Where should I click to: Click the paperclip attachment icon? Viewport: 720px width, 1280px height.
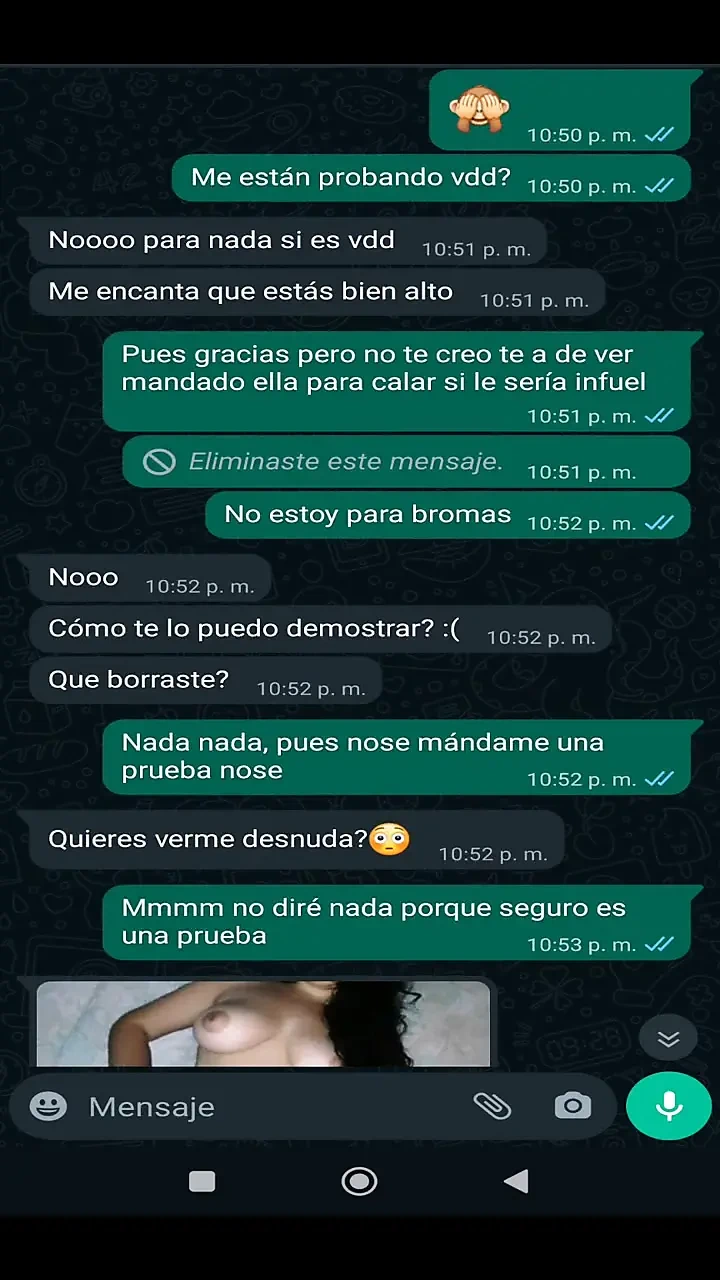coord(494,1107)
